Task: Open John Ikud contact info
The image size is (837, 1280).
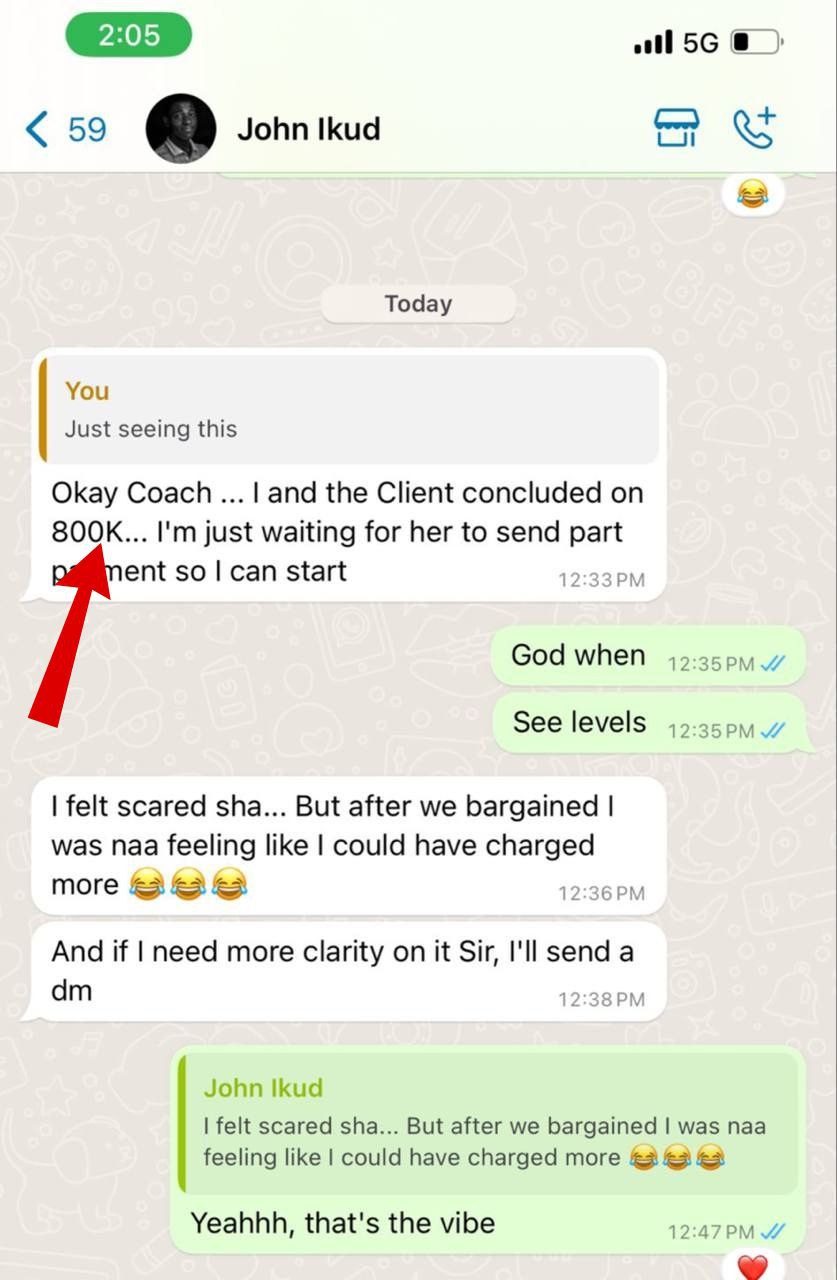Action: point(308,130)
